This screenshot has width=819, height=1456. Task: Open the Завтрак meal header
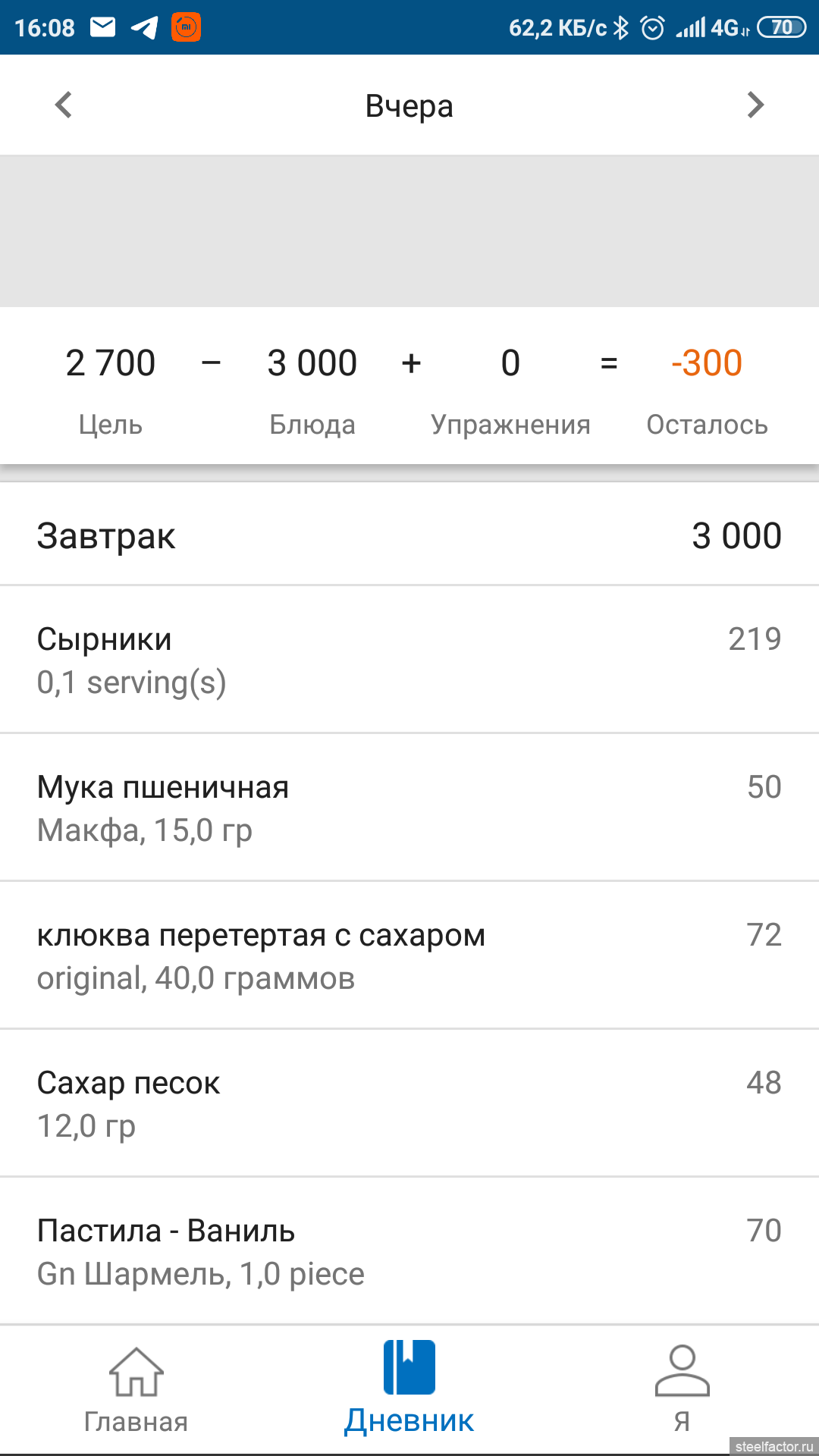click(409, 535)
